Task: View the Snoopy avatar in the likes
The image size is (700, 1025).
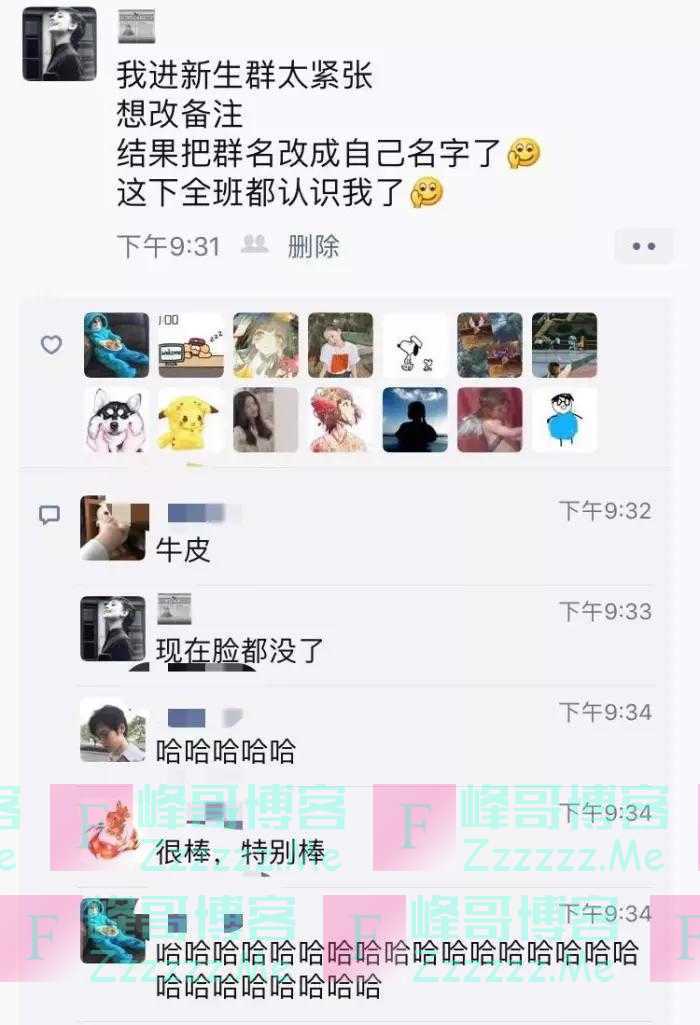Action: coord(415,345)
